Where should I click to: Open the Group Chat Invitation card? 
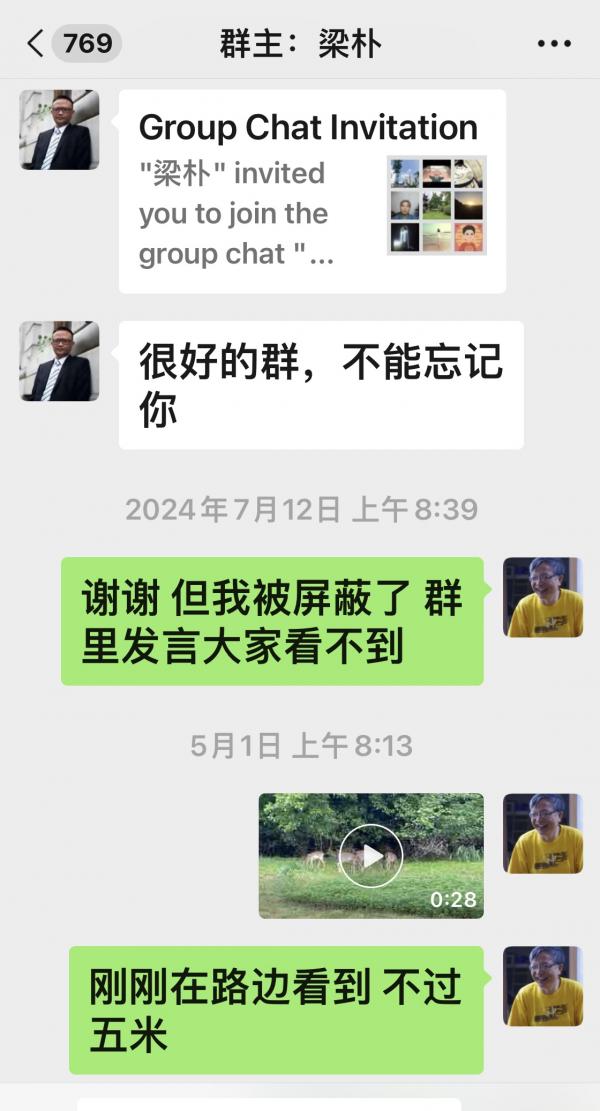(311, 191)
